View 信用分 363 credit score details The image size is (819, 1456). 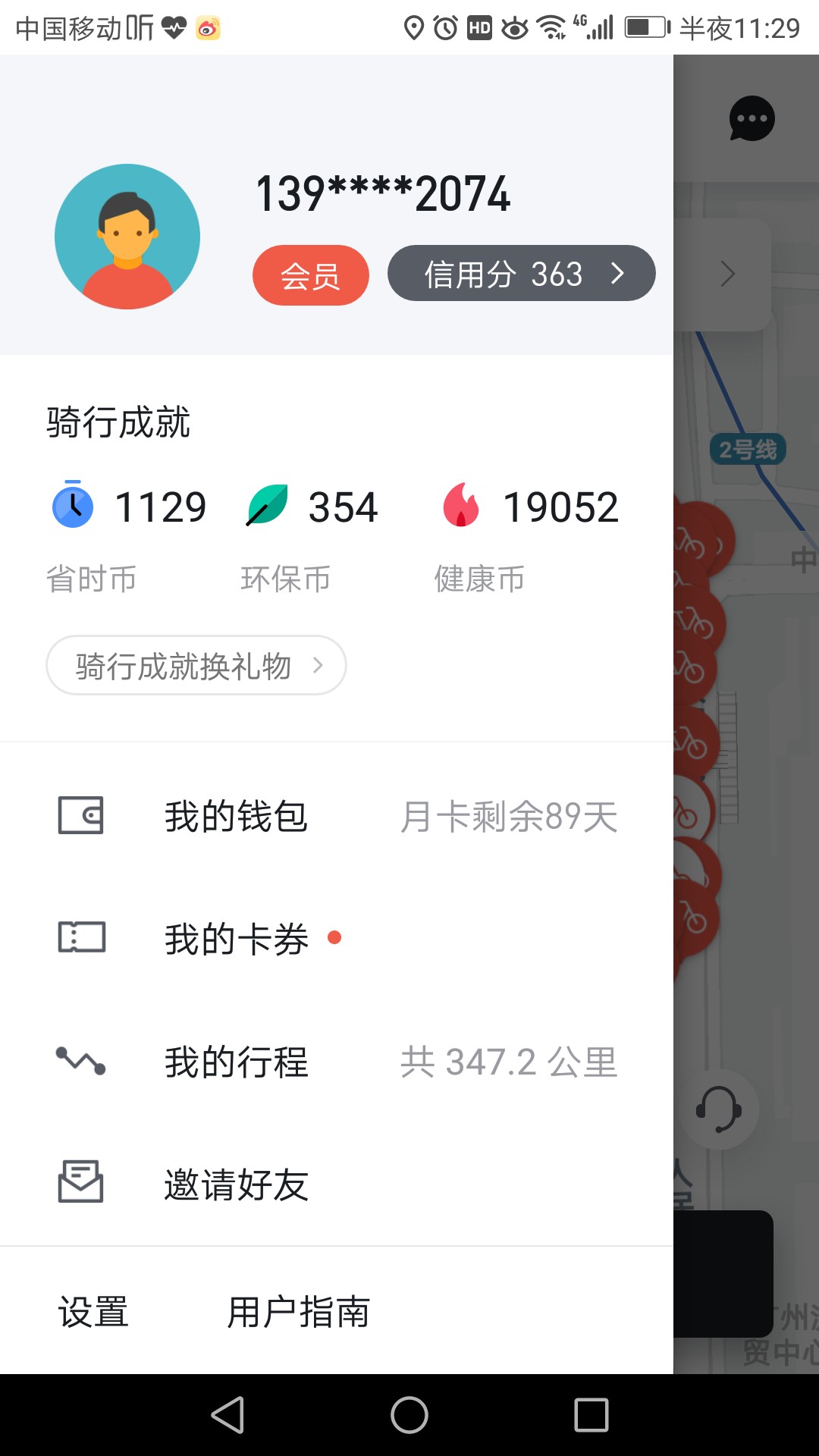point(522,273)
